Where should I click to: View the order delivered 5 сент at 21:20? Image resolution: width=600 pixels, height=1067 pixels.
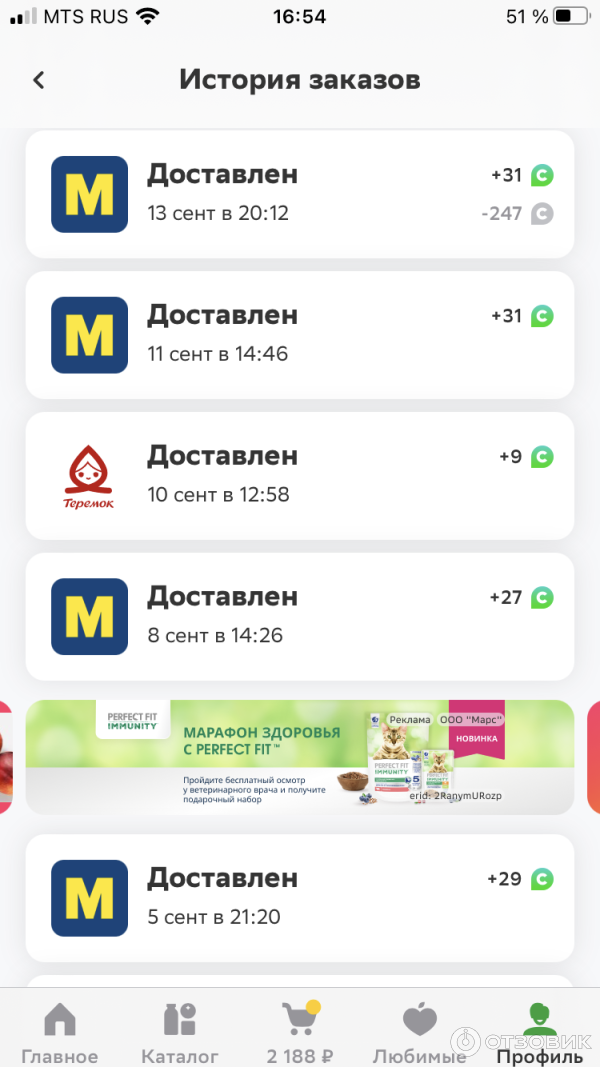[x=300, y=898]
